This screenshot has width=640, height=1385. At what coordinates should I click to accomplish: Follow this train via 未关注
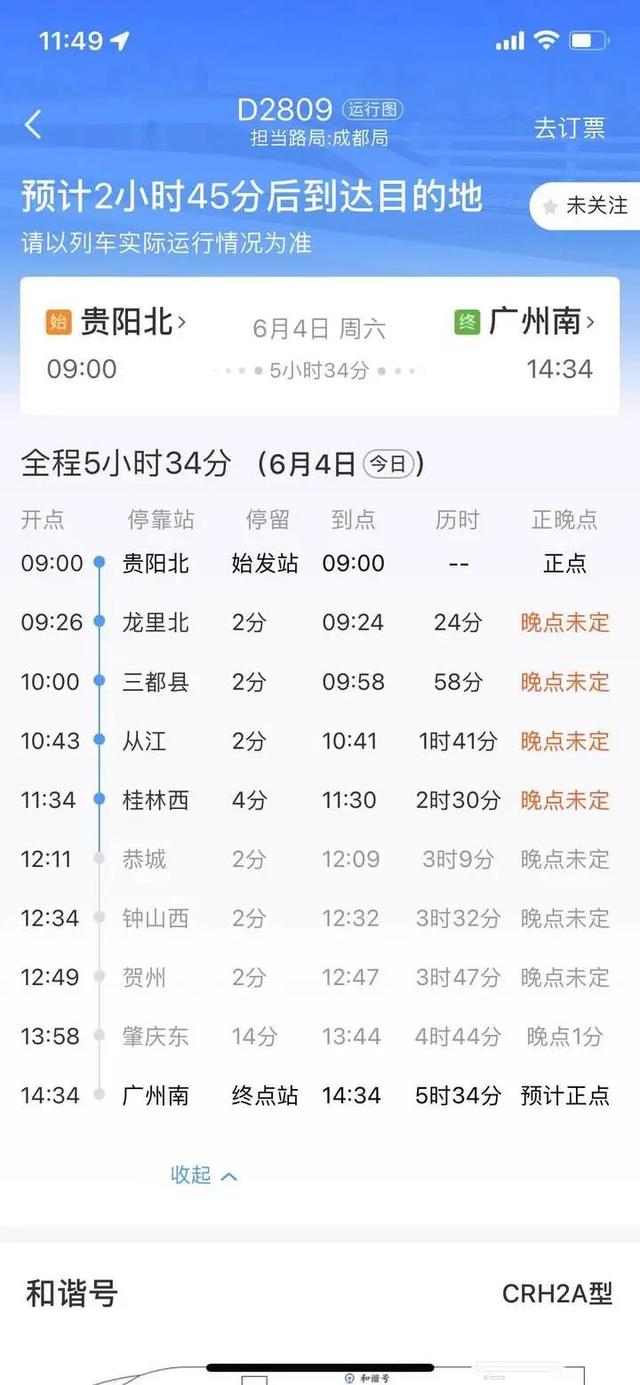586,206
